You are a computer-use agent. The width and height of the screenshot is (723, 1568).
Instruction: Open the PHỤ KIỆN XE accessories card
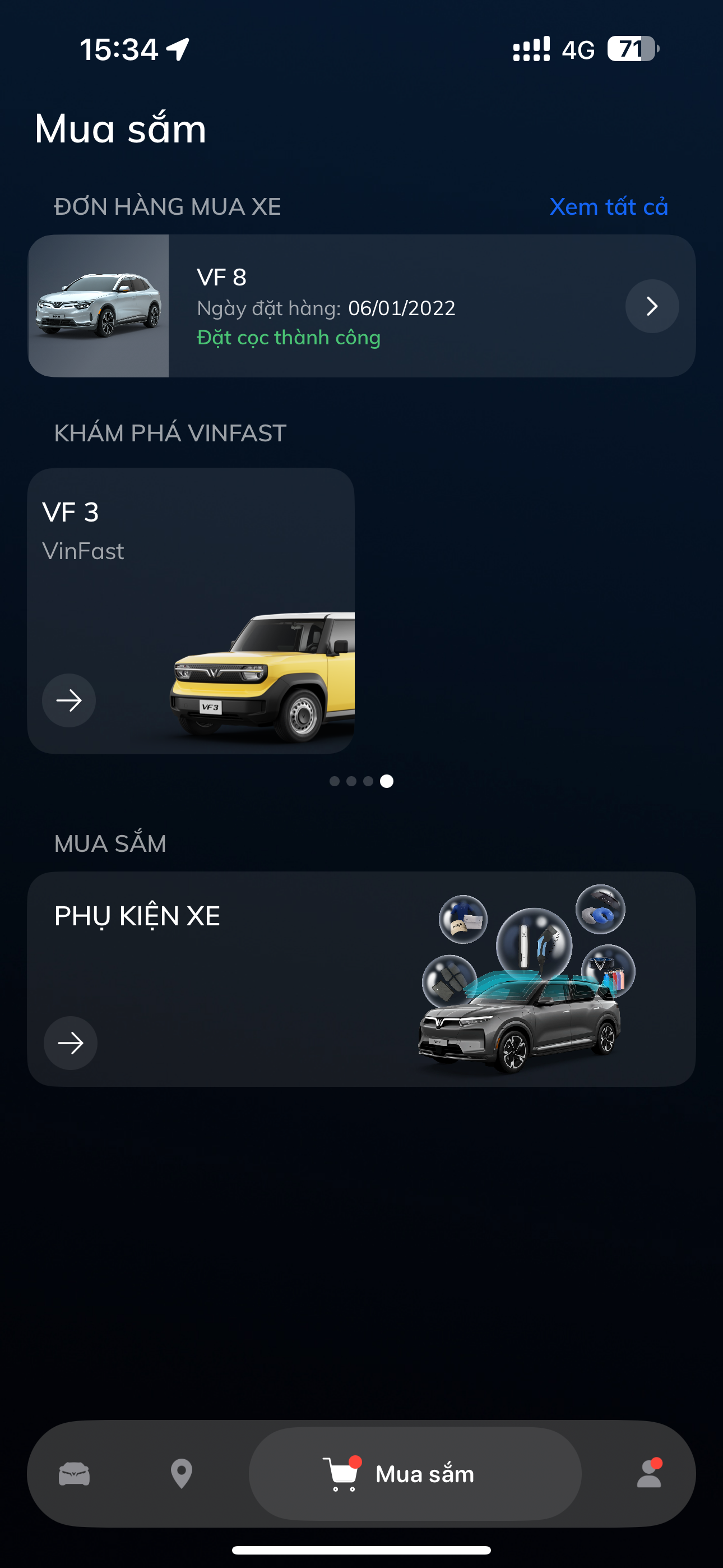coord(361,979)
